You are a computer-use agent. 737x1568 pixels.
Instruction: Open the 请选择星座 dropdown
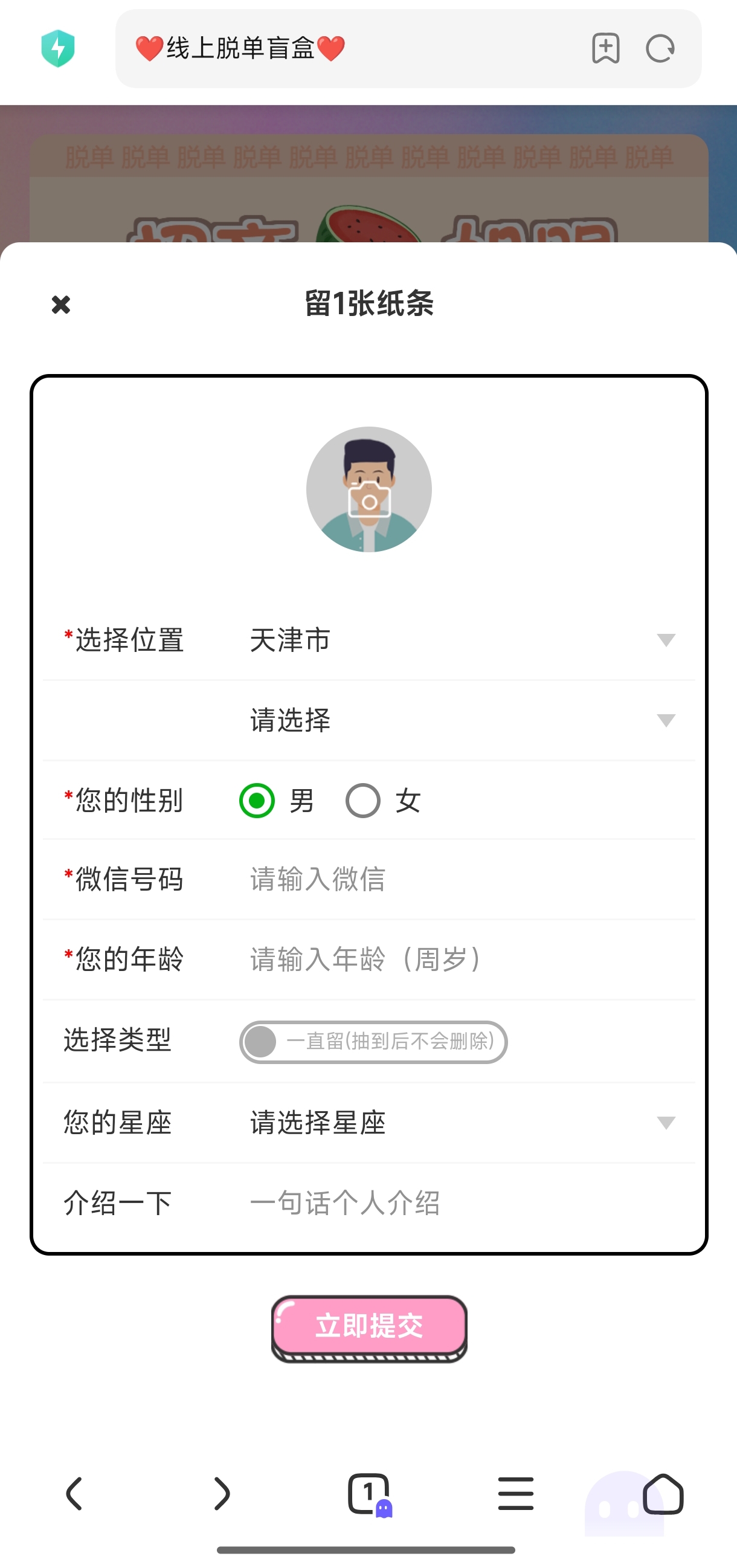(x=463, y=1123)
